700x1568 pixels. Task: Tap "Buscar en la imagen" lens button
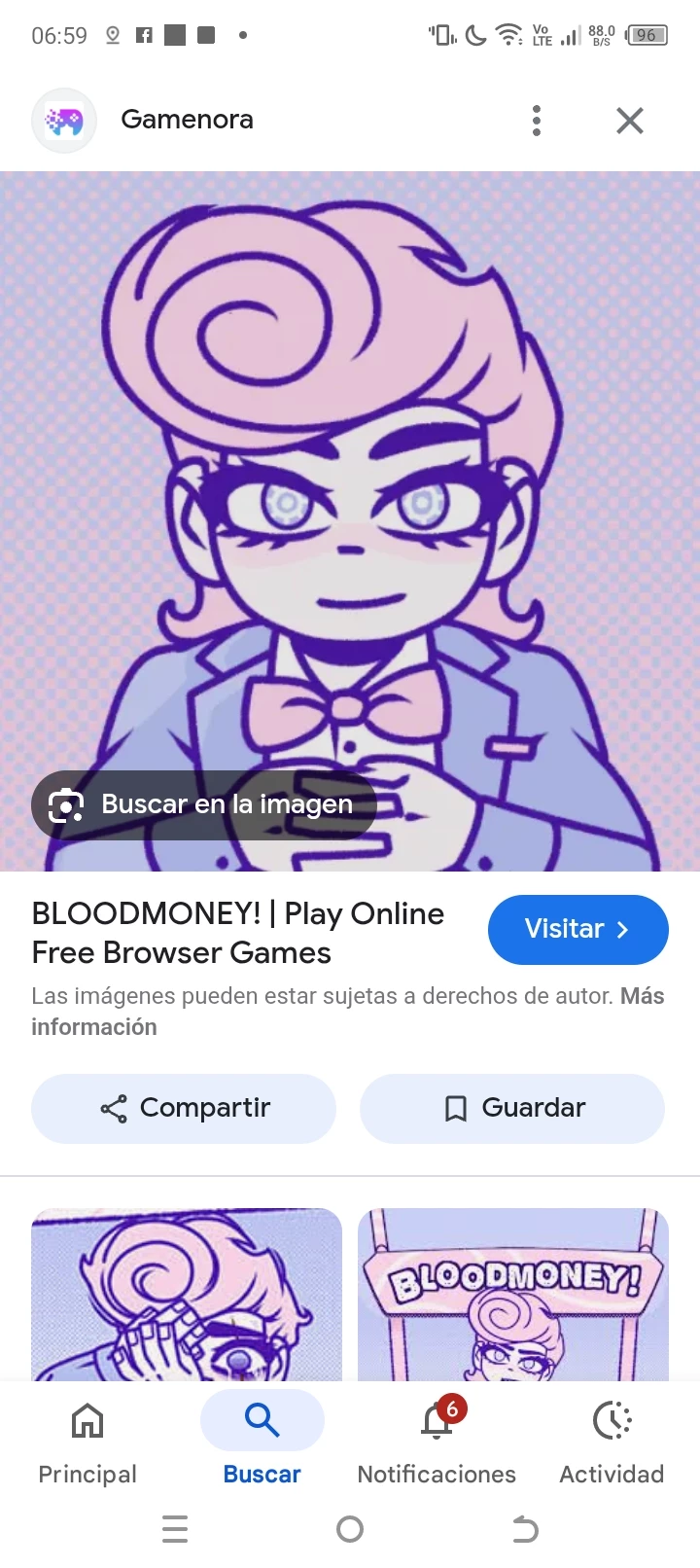(x=204, y=805)
